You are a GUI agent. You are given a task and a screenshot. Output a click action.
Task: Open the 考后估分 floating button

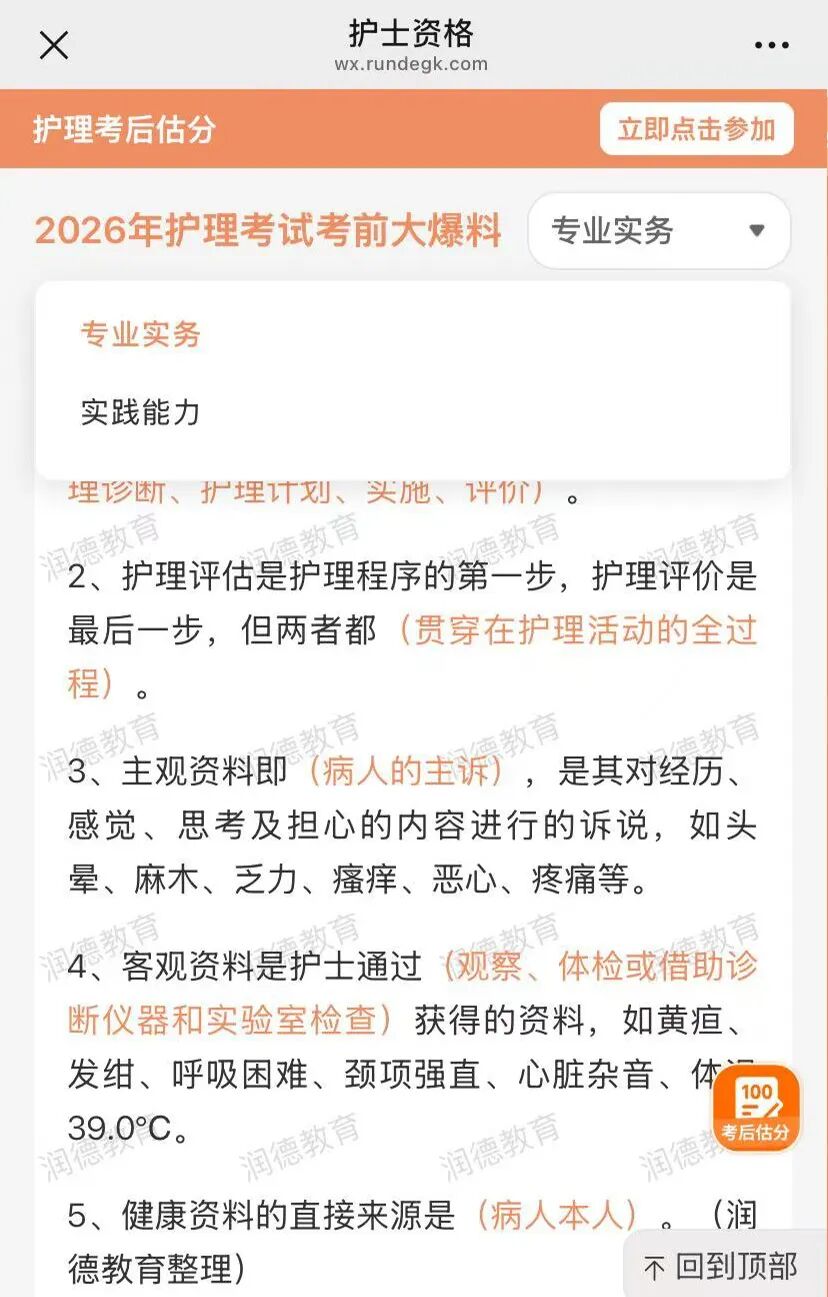pyautogui.click(x=756, y=1107)
